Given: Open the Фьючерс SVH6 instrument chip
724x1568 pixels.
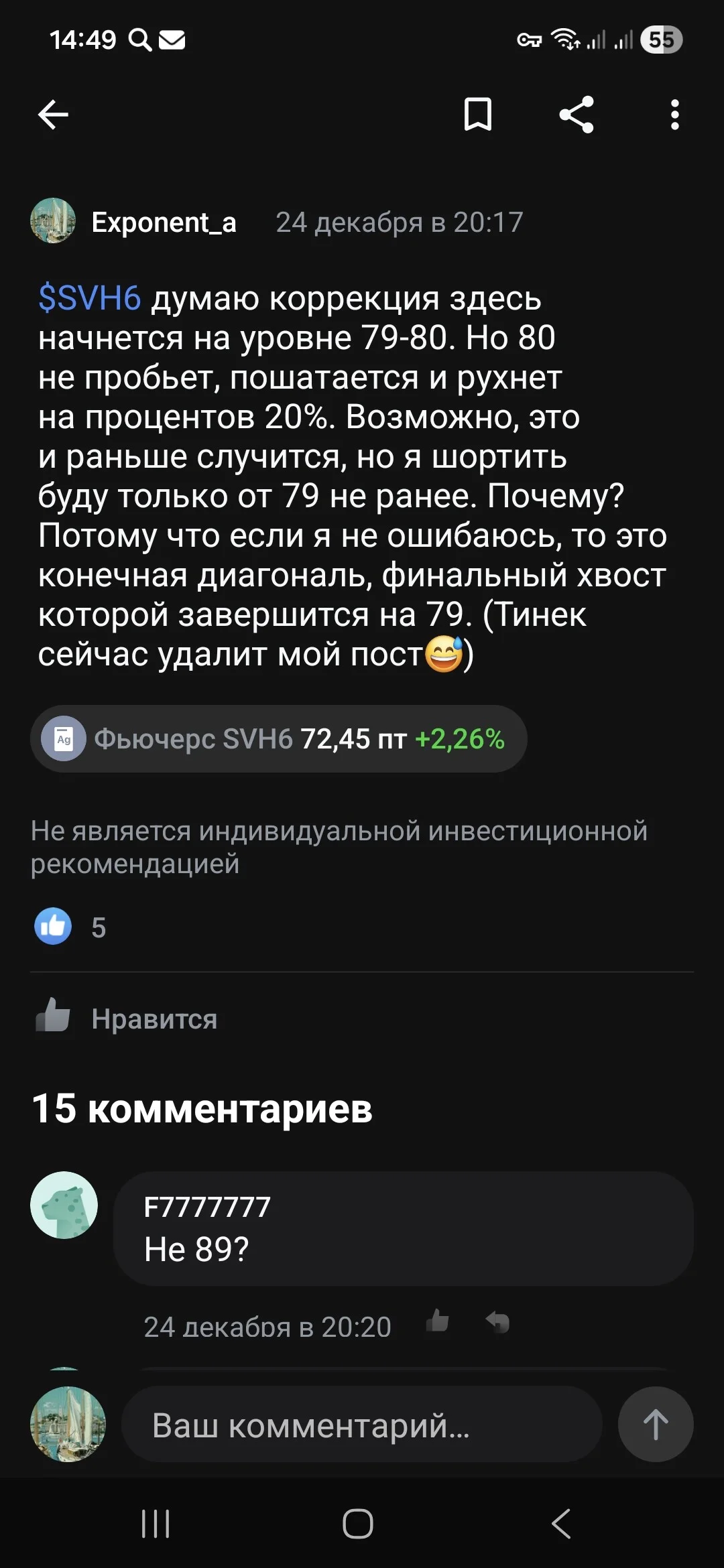Looking at the screenshot, I should (278, 738).
